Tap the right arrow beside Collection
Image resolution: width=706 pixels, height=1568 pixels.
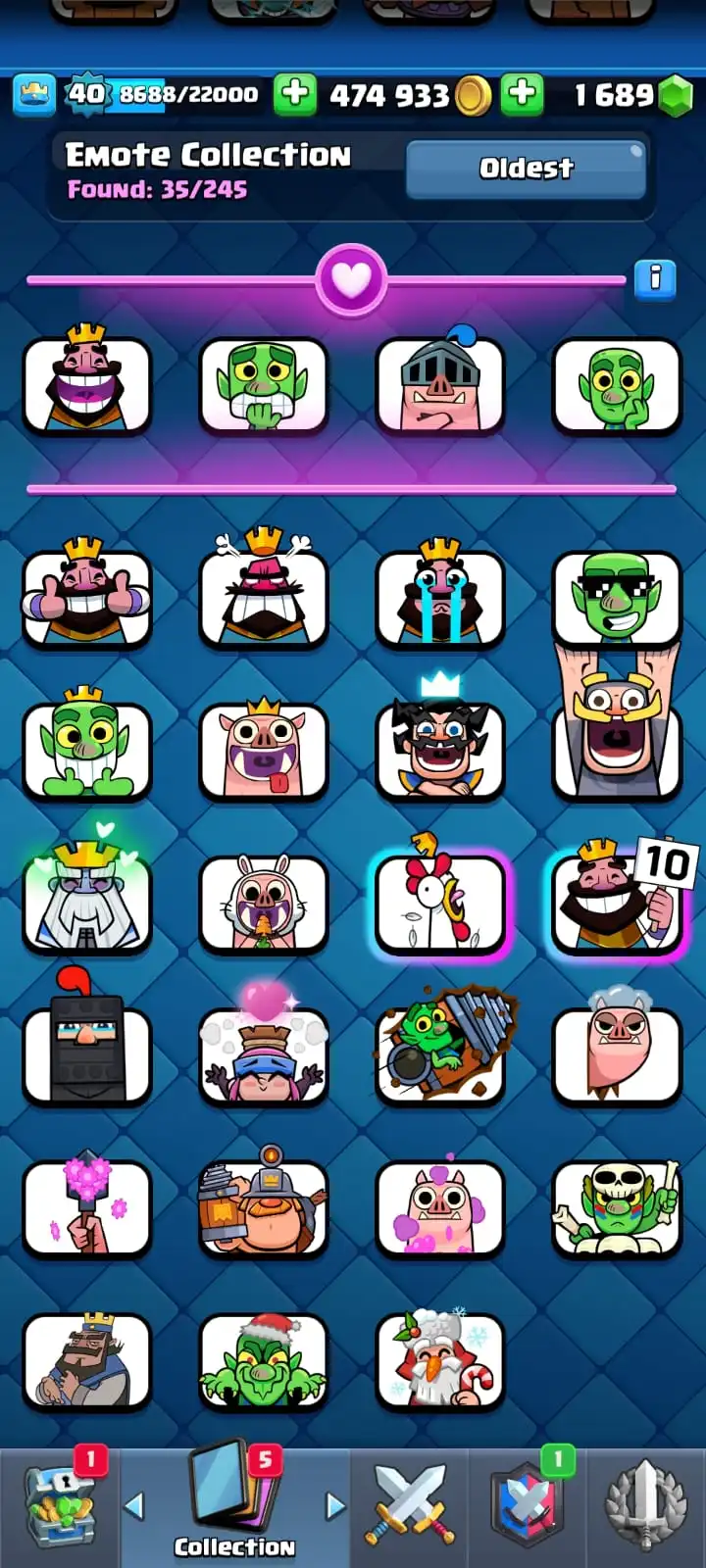pos(334,1505)
